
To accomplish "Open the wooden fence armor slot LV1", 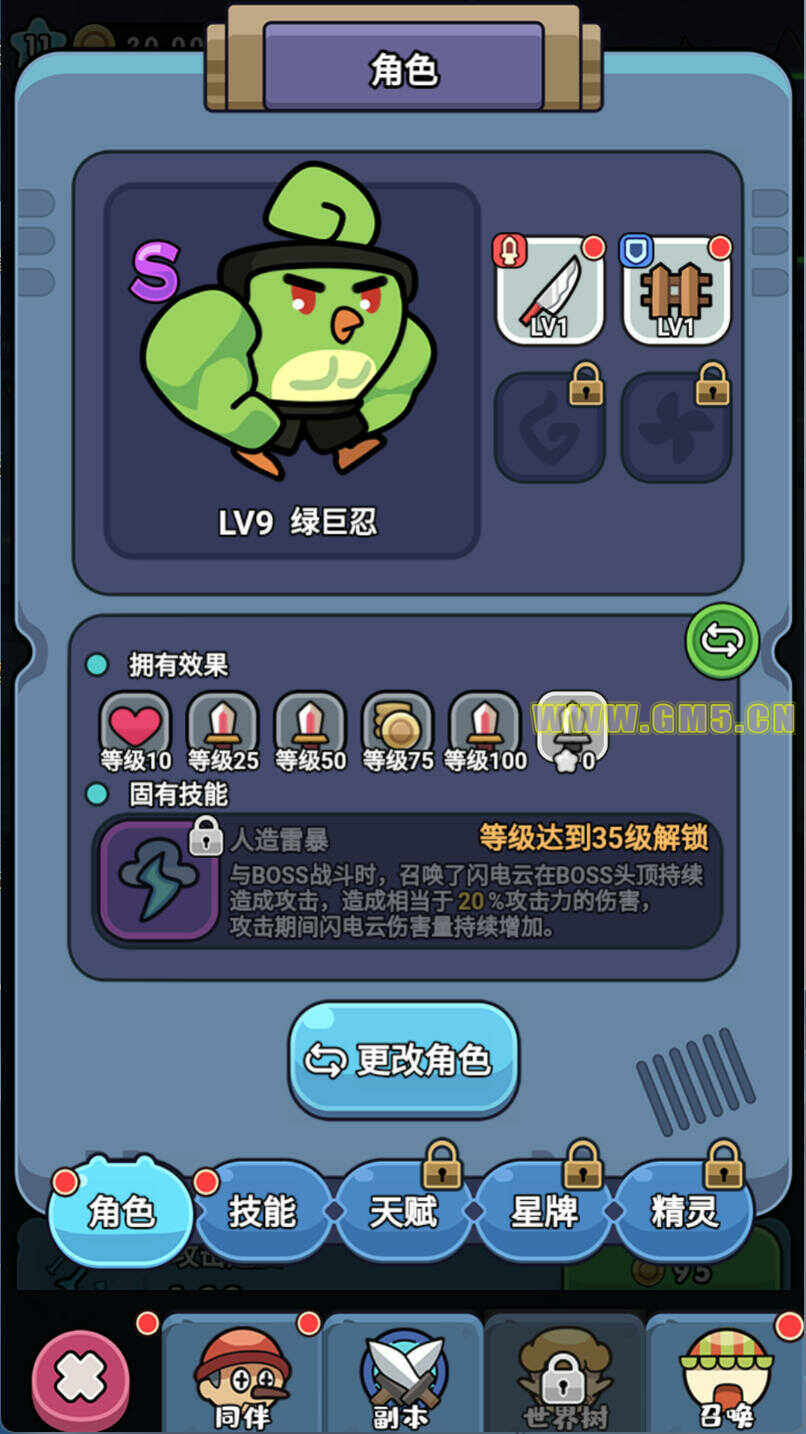I will tap(676, 291).
